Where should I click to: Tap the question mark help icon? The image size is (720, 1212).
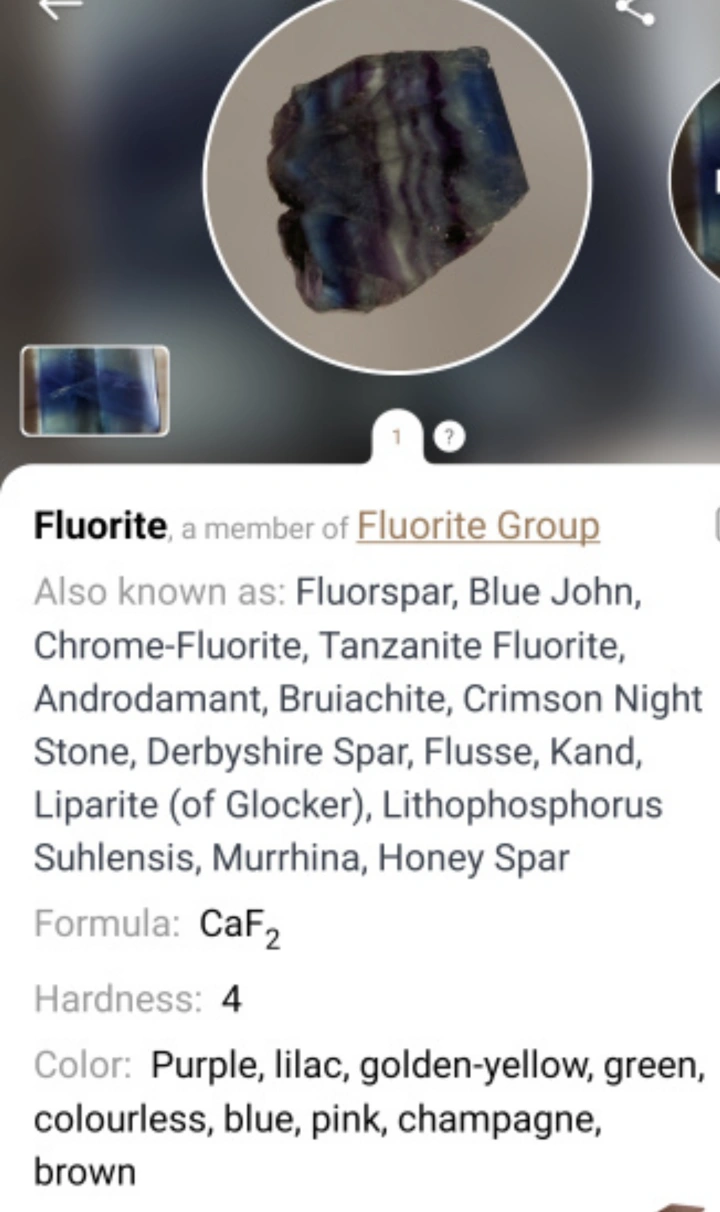click(450, 437)
